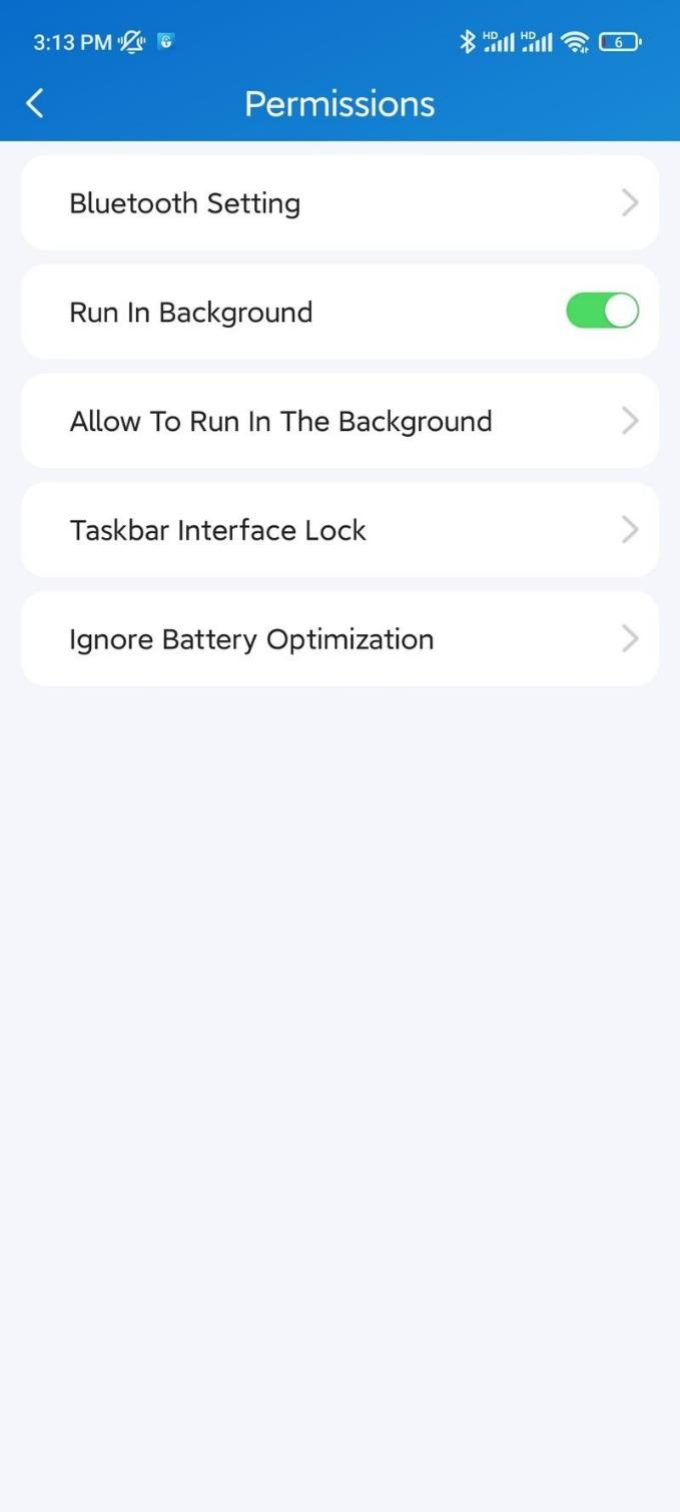Open Allow To Run In The Background
Image resolution: width=680 pixels, height=1512 pixels.
(339, 421)
